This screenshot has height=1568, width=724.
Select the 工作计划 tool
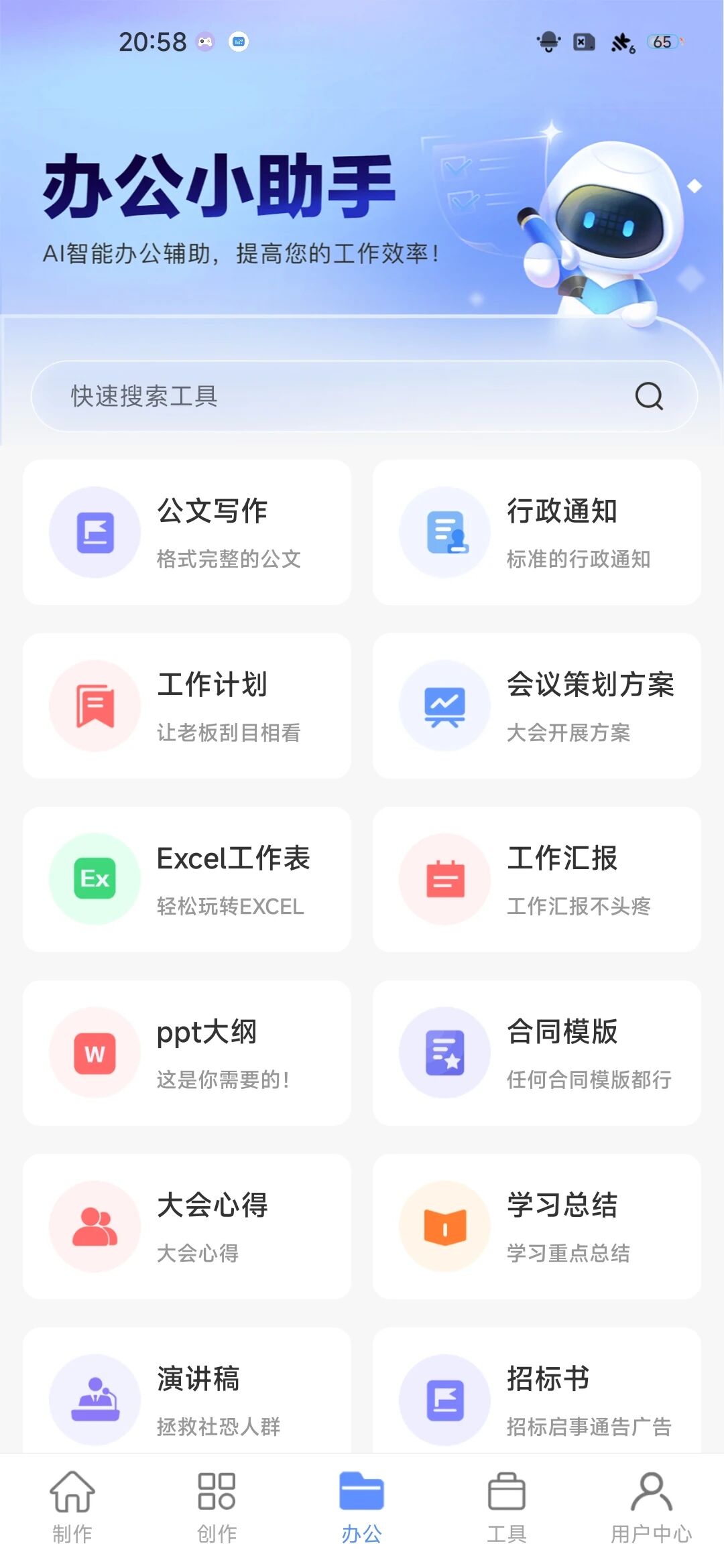tap(187, 706)
